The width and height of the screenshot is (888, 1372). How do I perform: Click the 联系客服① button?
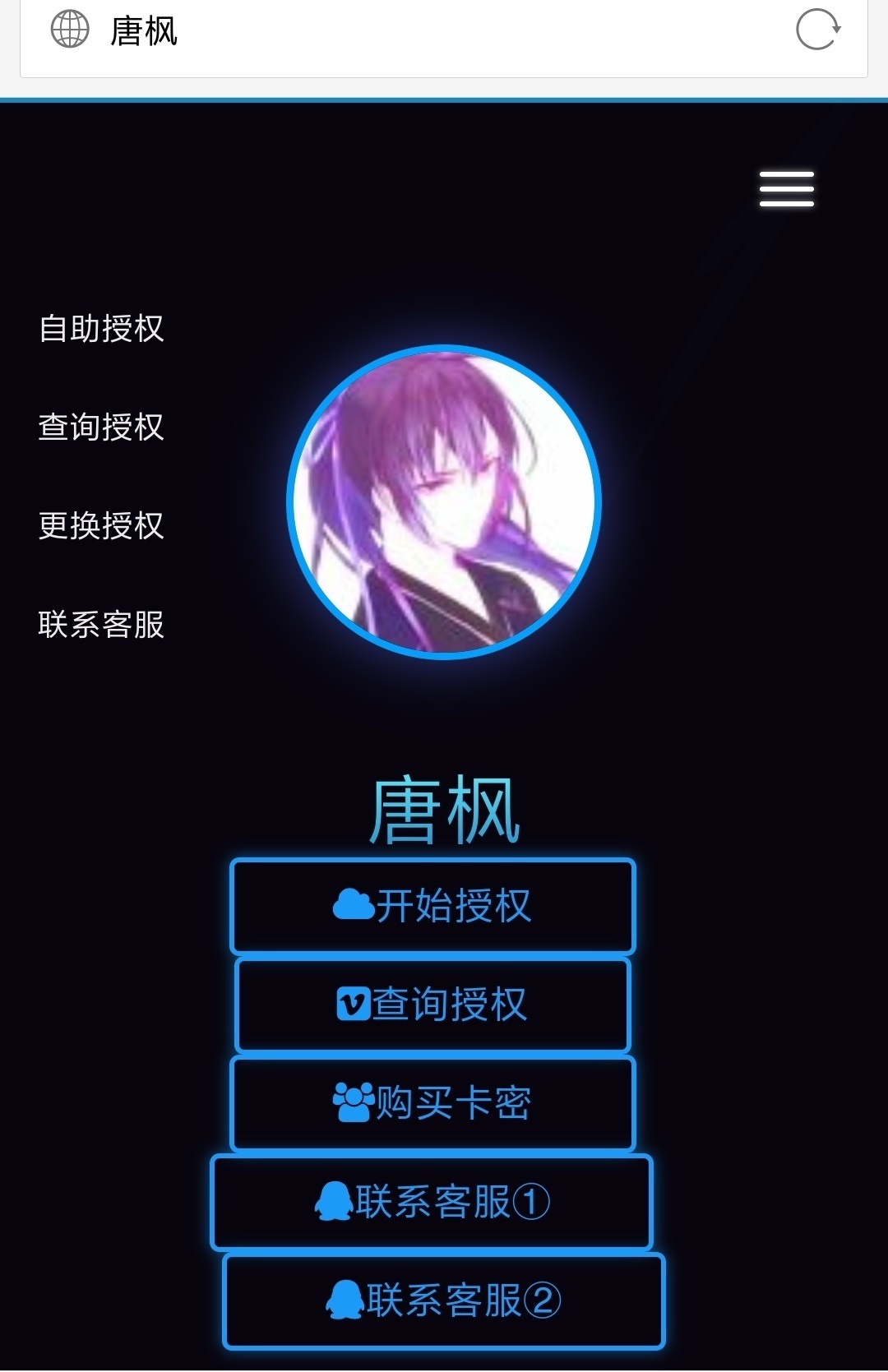431,1203
